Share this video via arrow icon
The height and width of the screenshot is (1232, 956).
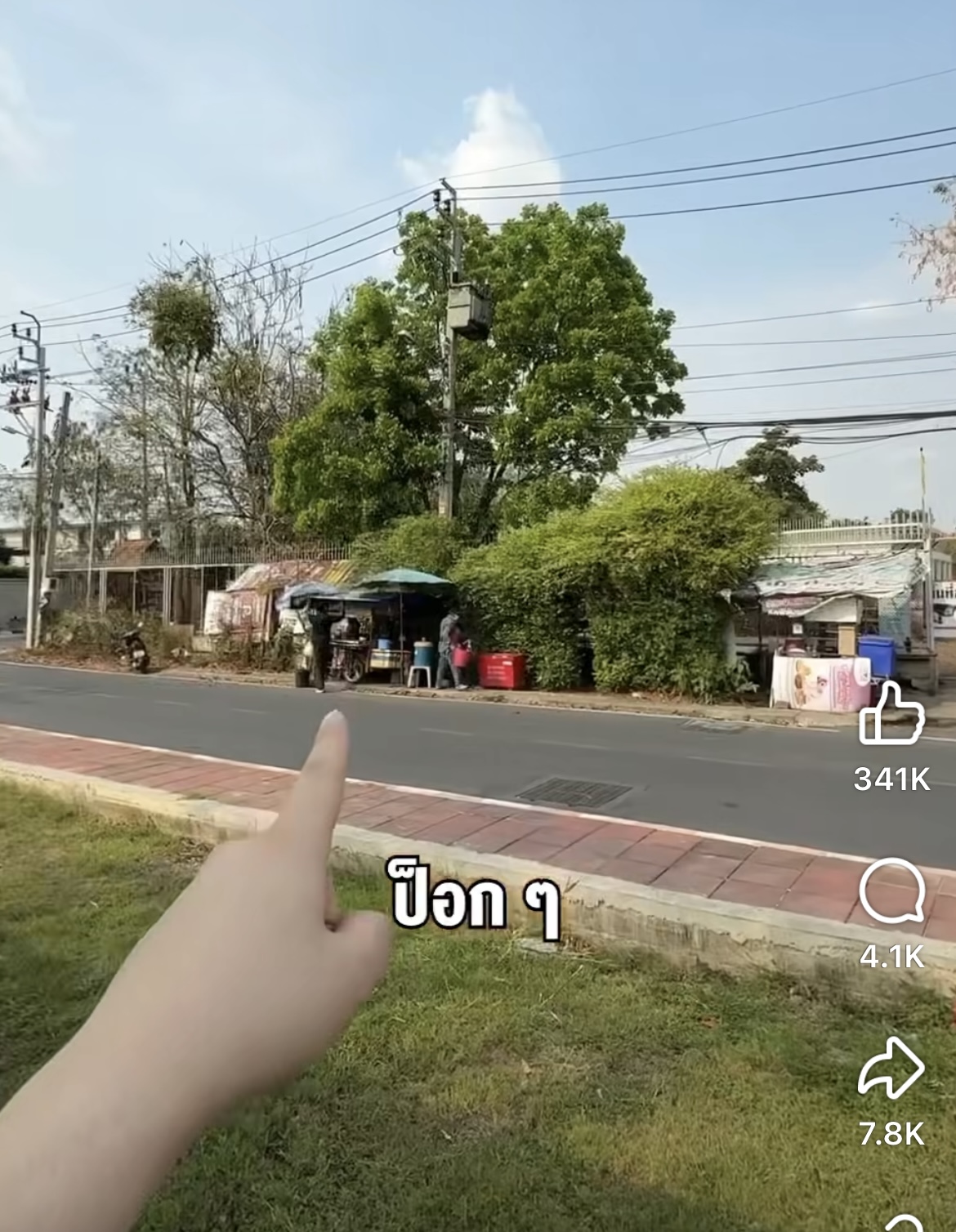click(891, 1068)
